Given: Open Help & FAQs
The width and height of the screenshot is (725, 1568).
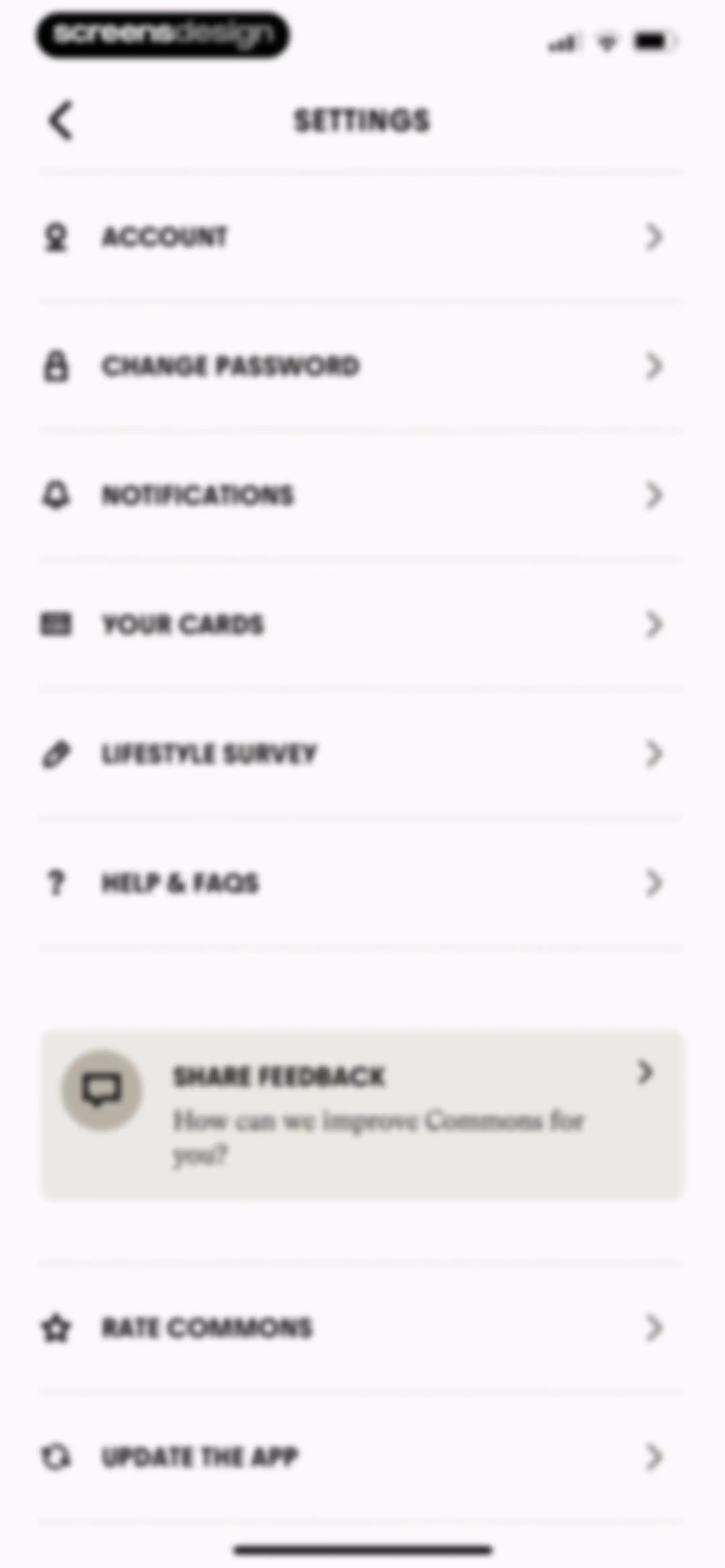Looking at the screenshot, I should (x=361, y=883).
